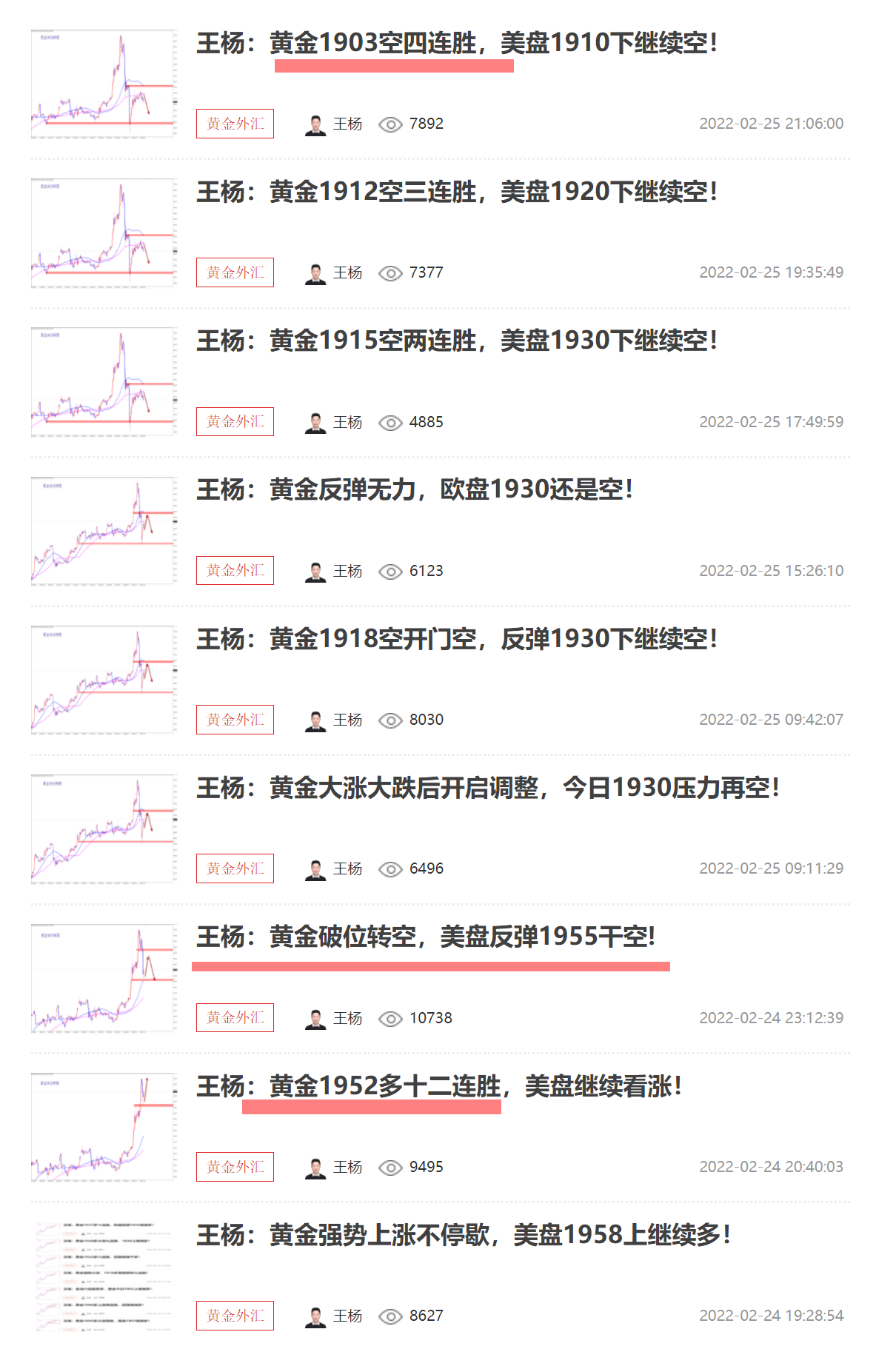Open article '黄金1915空两连胜，美盘1930下继续空'

(456, 341)
